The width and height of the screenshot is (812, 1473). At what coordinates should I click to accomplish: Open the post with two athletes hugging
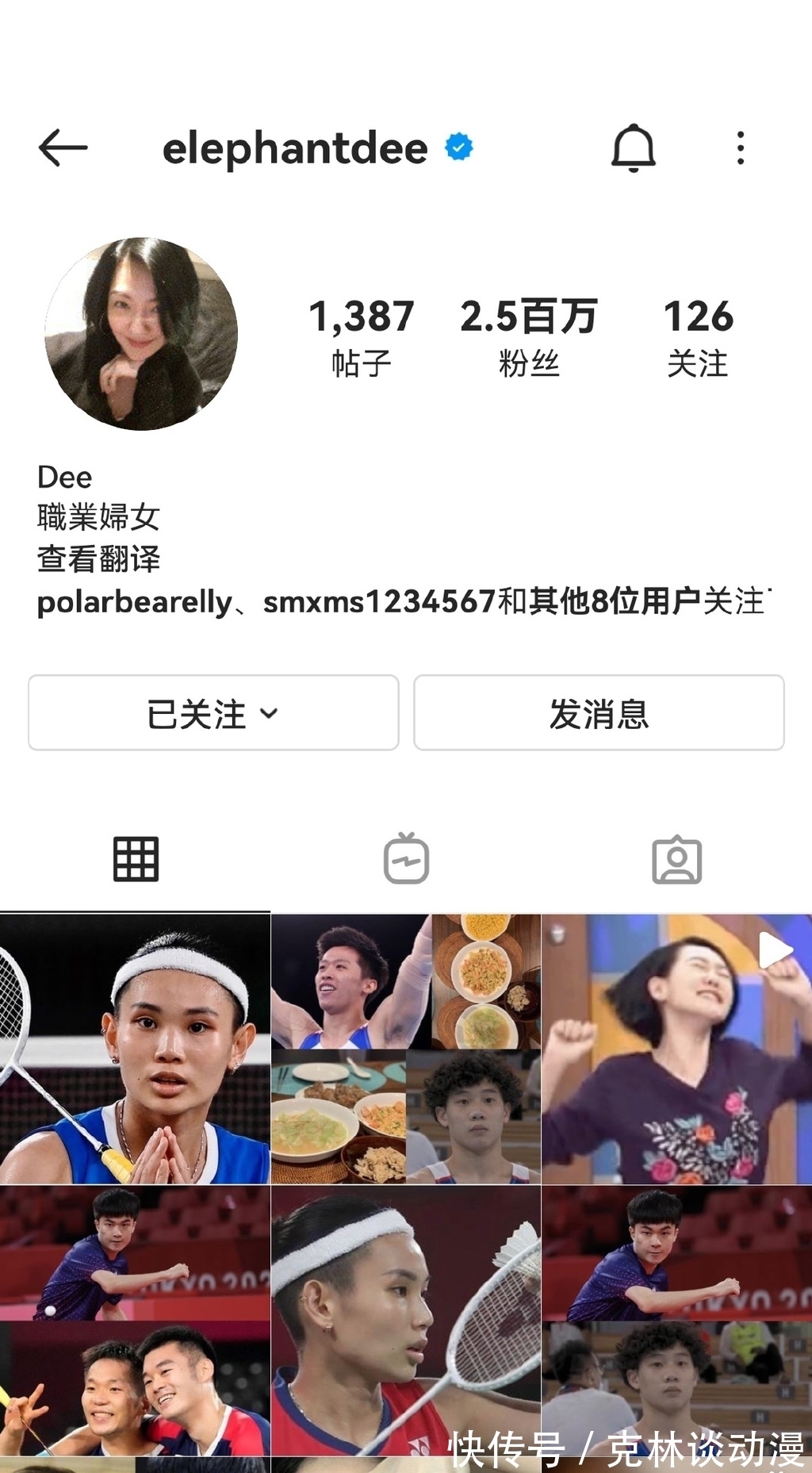(x=135, y=1321)
